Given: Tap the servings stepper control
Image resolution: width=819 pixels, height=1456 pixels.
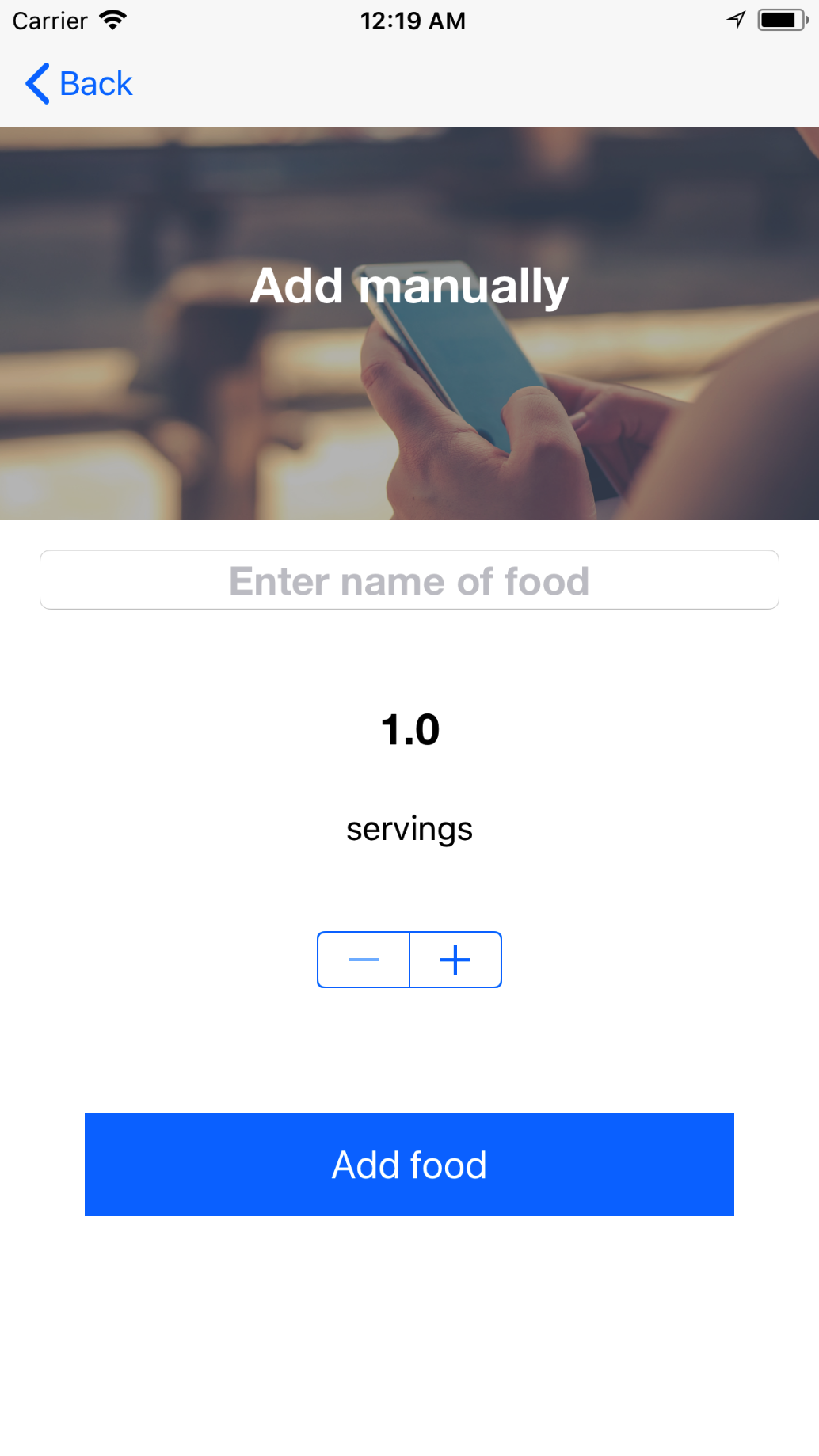Looking at the screenshot, I should pyautogui.click(x=409, y=959).
